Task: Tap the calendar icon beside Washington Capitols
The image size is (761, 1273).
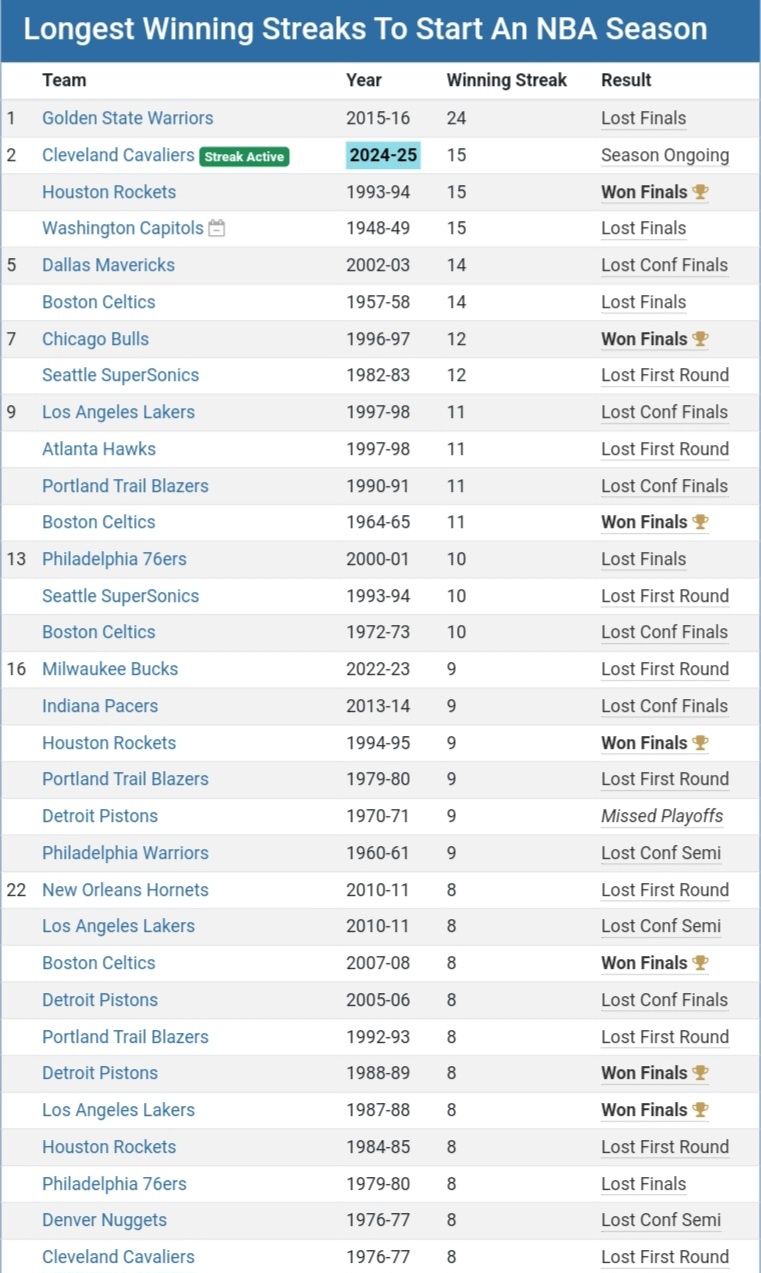Action: [216, 228]
